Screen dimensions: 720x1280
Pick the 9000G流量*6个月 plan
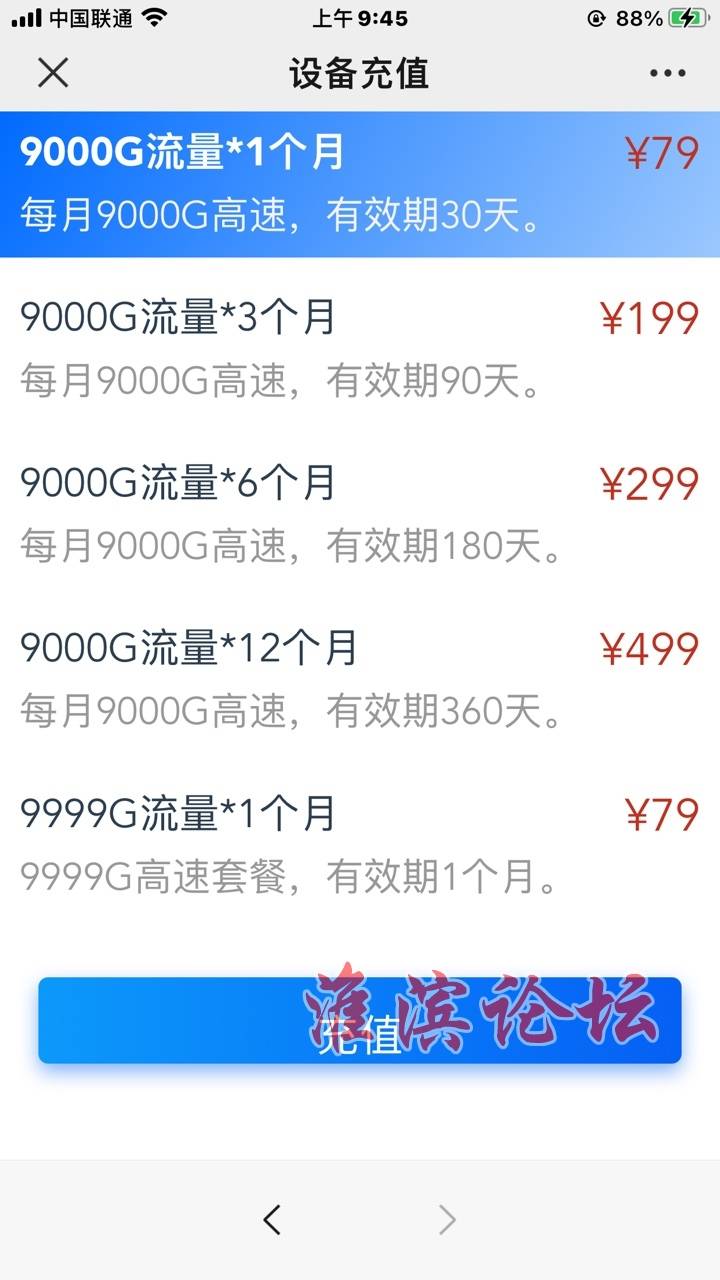tap(360, 514)
